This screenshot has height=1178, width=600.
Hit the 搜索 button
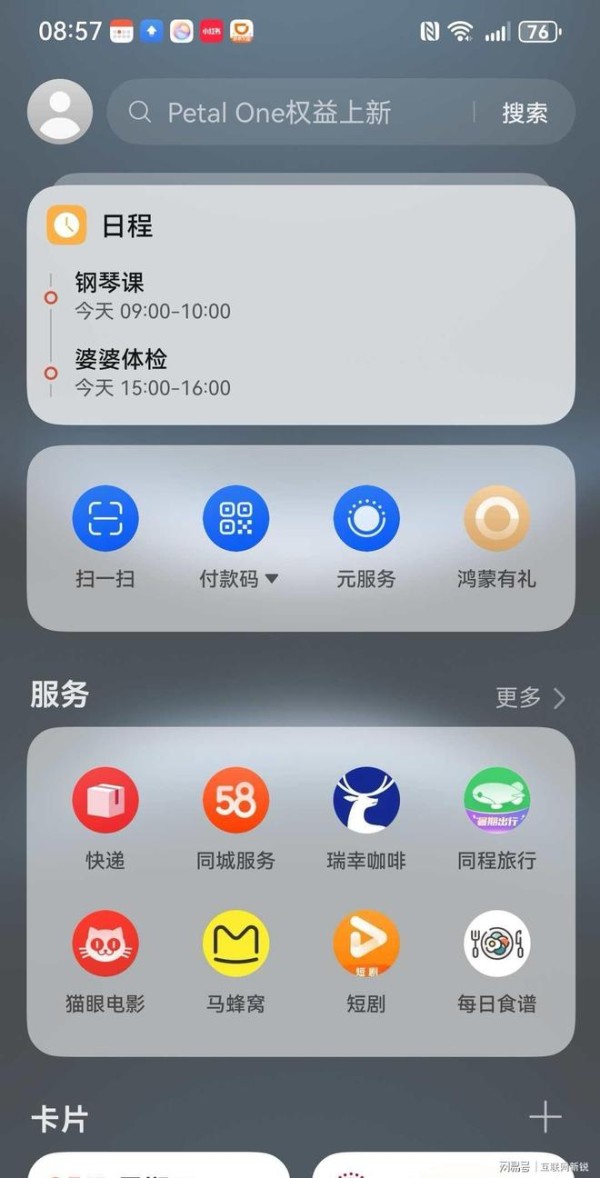tap(524, 112)
